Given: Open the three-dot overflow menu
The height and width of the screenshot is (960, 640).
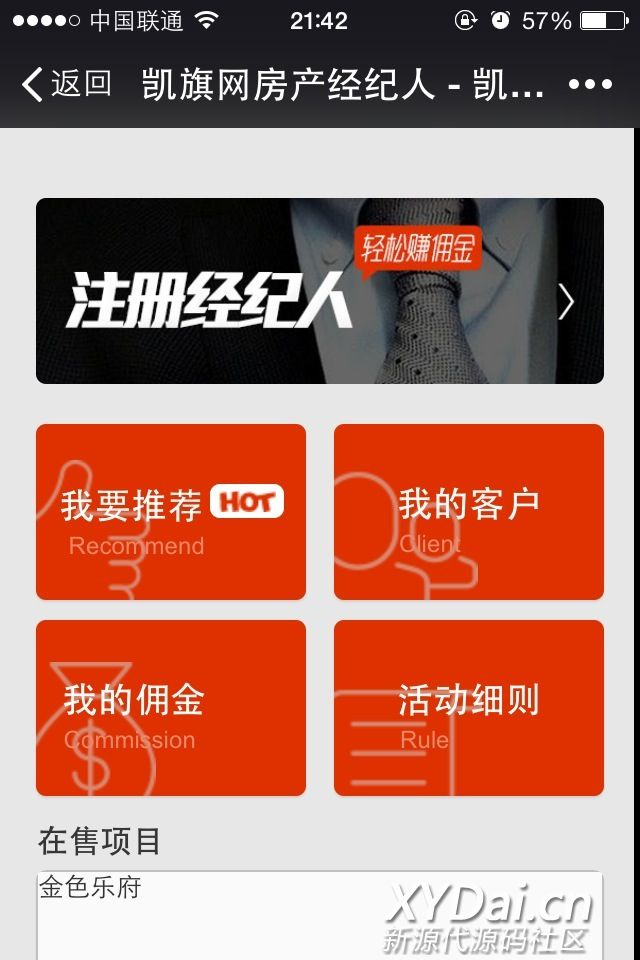Looking at the screenshot, I should [590, 85].
